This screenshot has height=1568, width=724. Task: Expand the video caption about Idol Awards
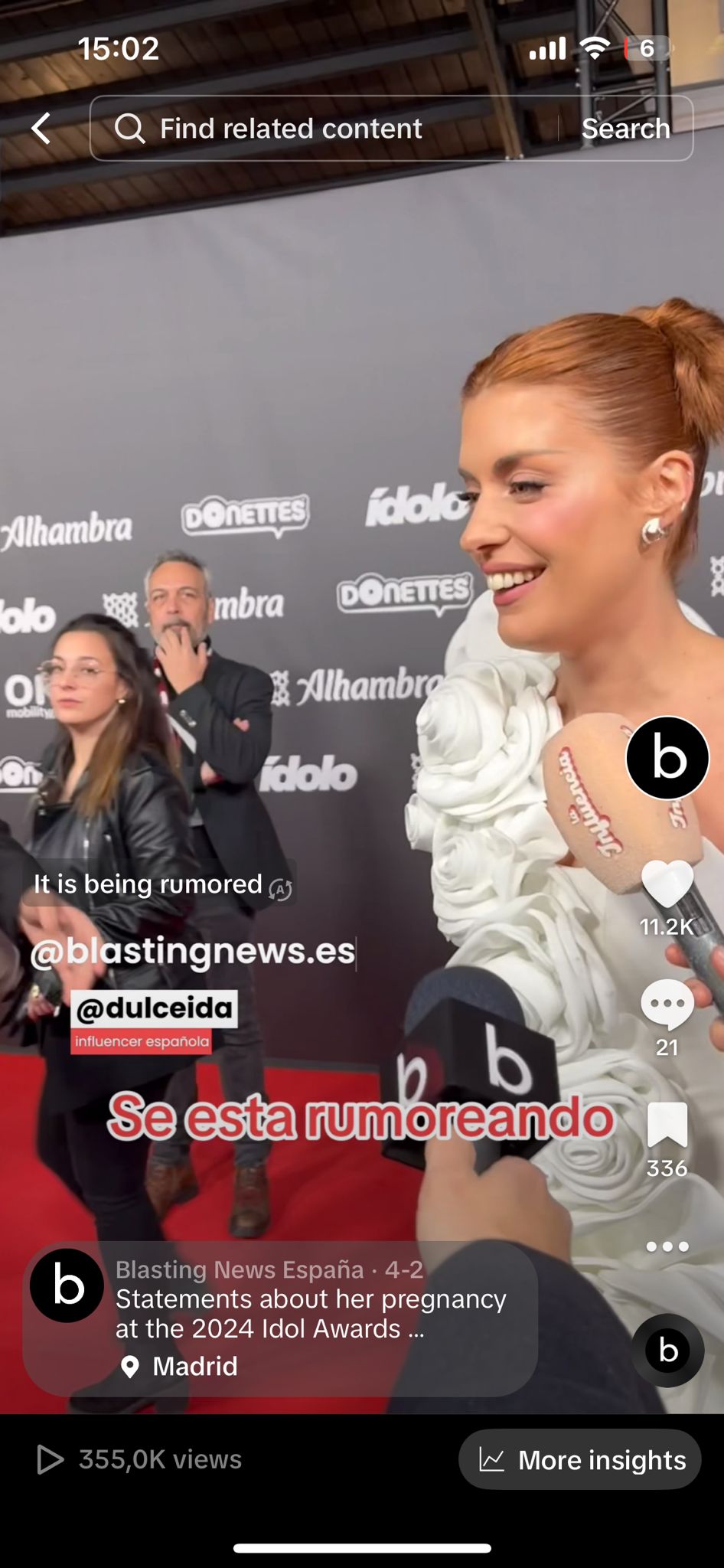click(x=310, y=1314)
